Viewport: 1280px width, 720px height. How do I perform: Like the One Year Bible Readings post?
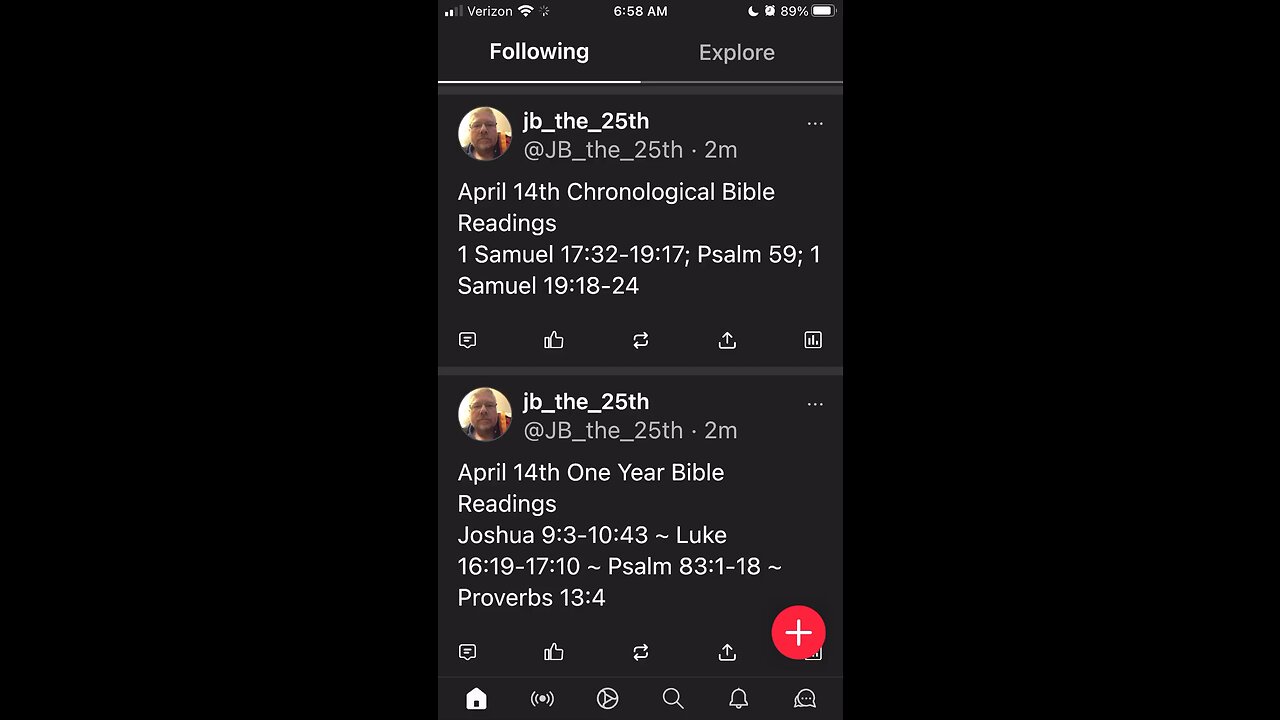coord(554,652)
